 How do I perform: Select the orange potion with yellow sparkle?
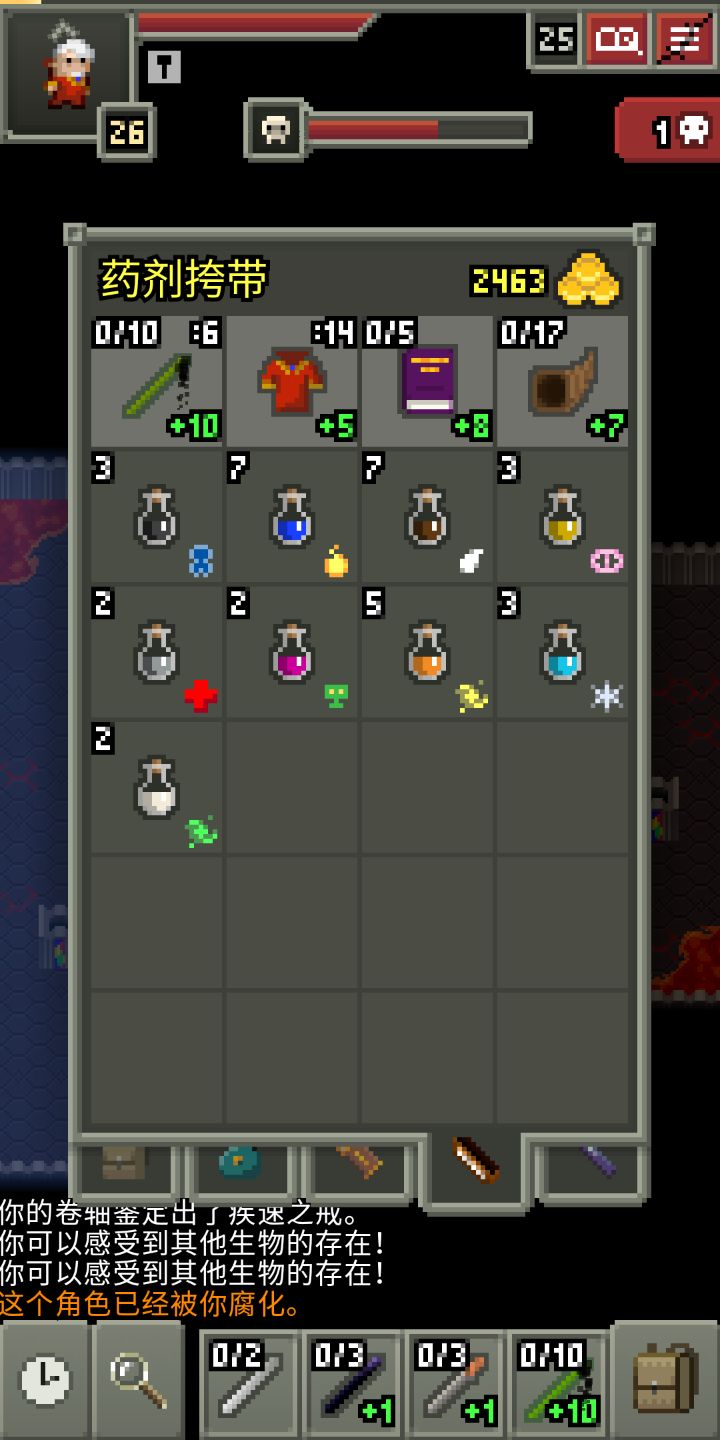[x=427, y=652]
